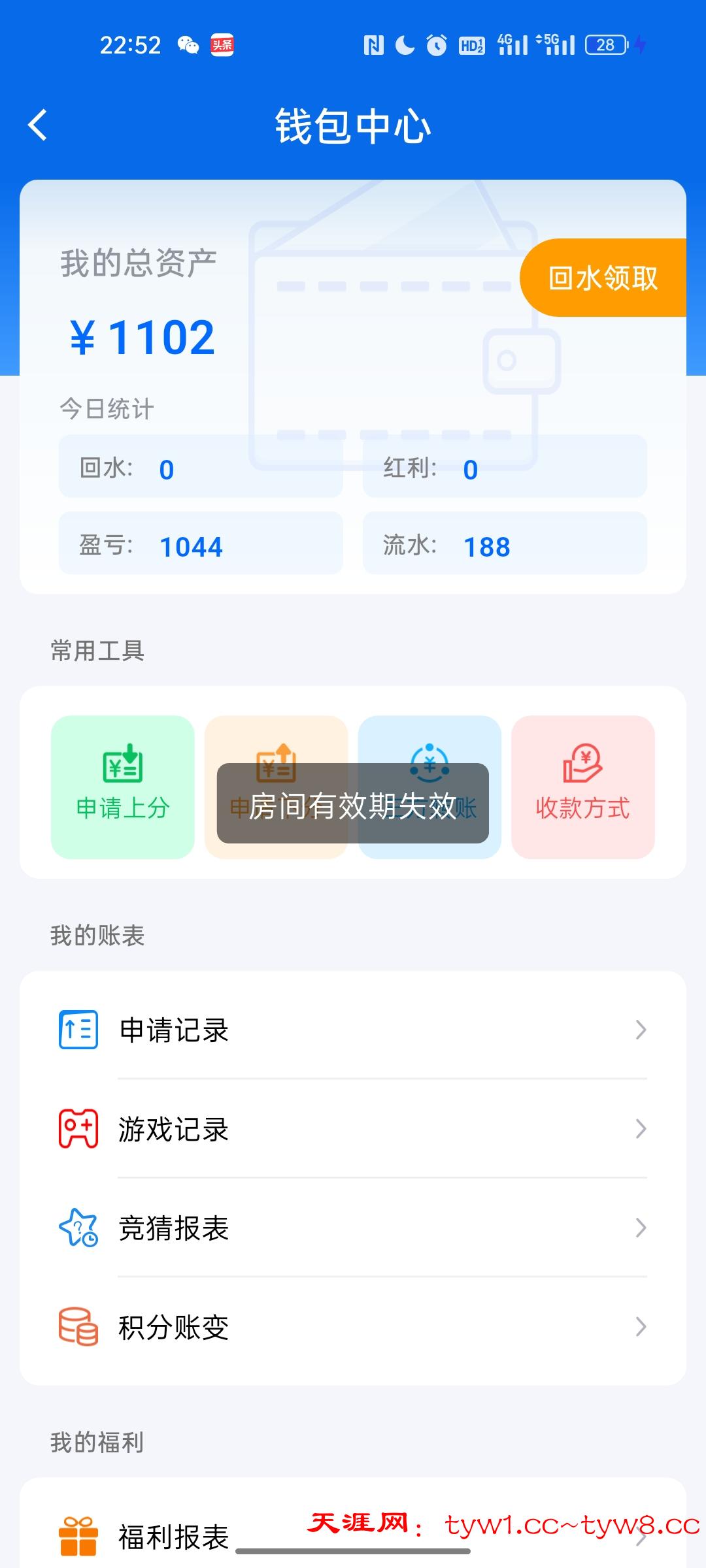View 游戏记录
Viewport: 706px width, 1568px height.
[352, 1129]
